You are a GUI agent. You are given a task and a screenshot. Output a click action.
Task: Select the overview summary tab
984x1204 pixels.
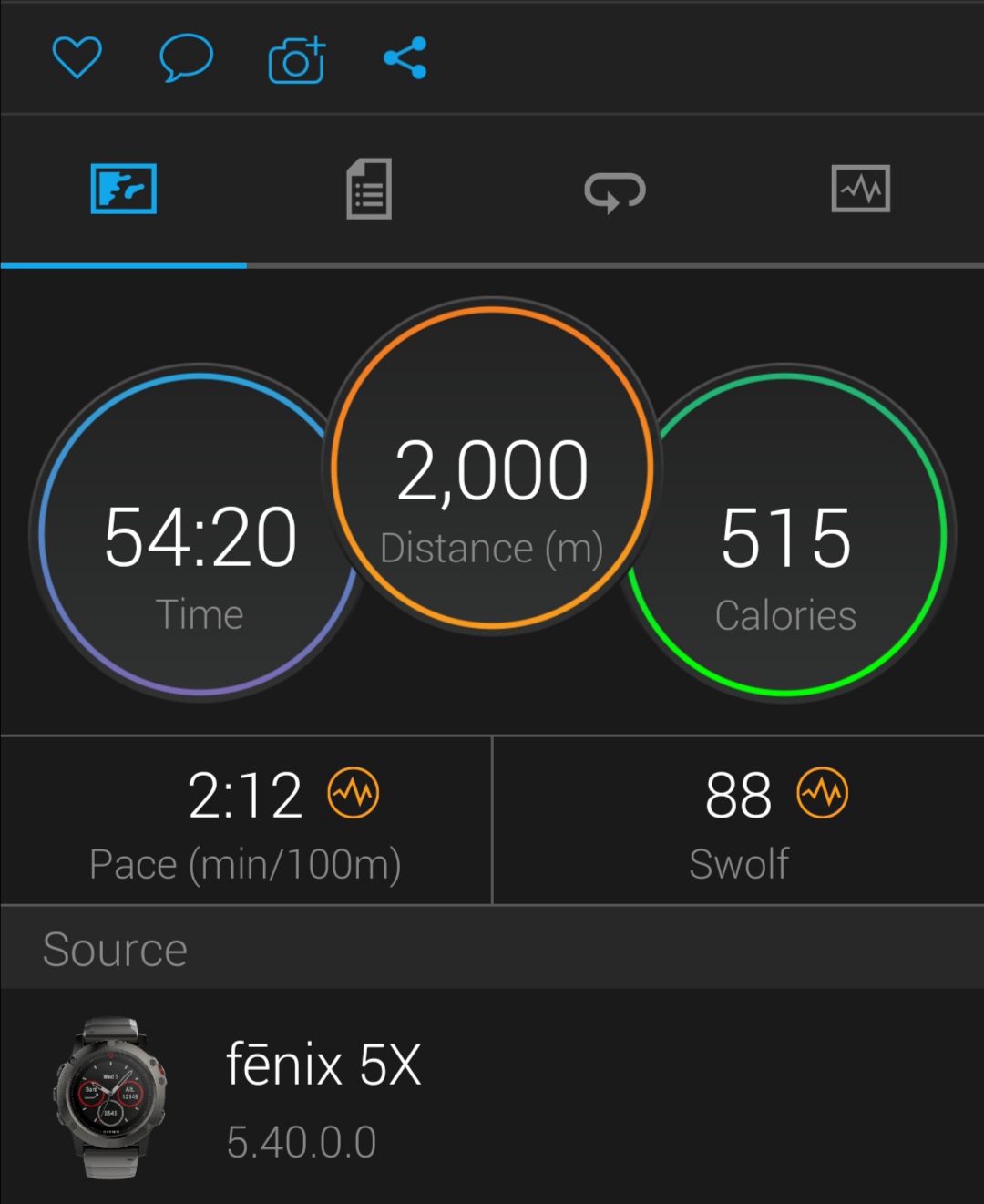[x=123, y=189]
